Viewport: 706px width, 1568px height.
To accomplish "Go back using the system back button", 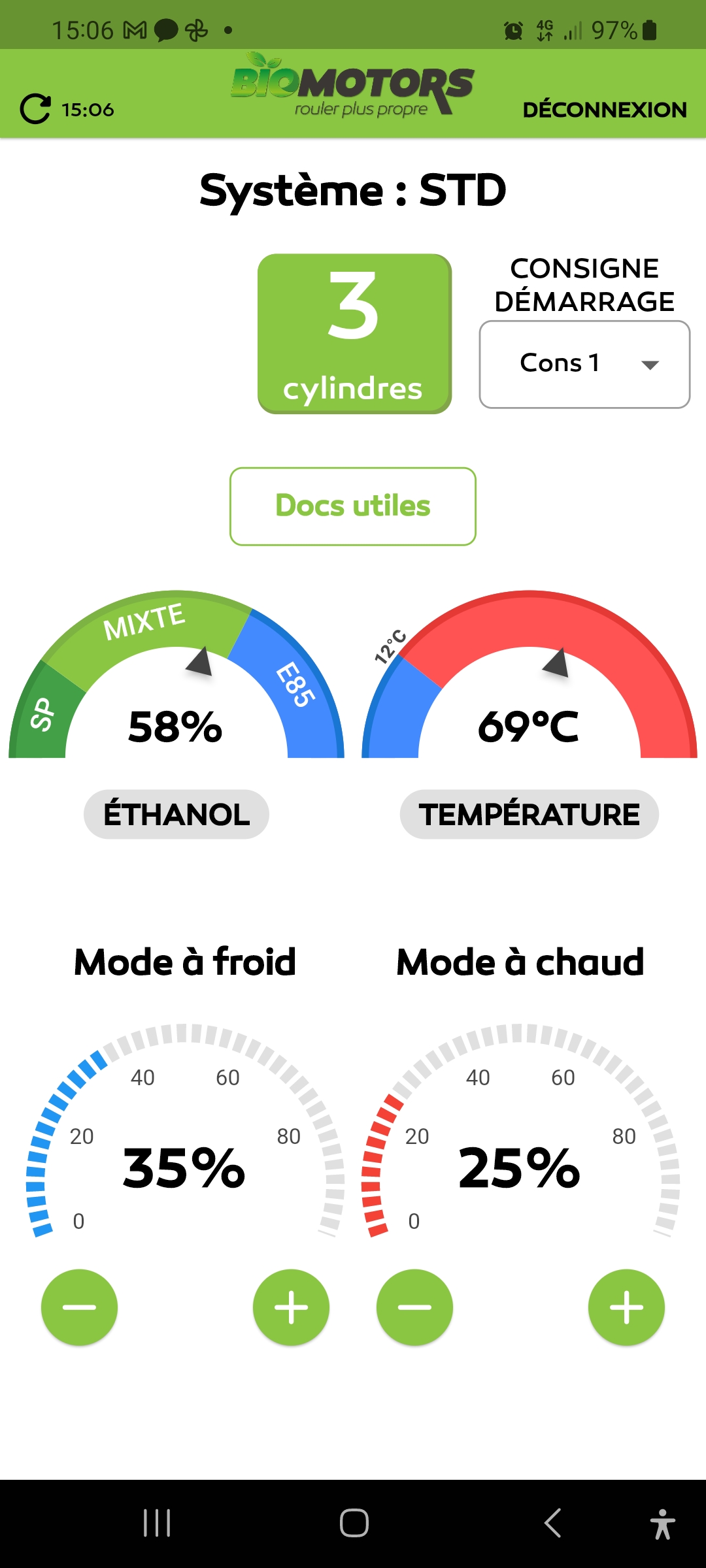I will click(x=553, y=1523).
